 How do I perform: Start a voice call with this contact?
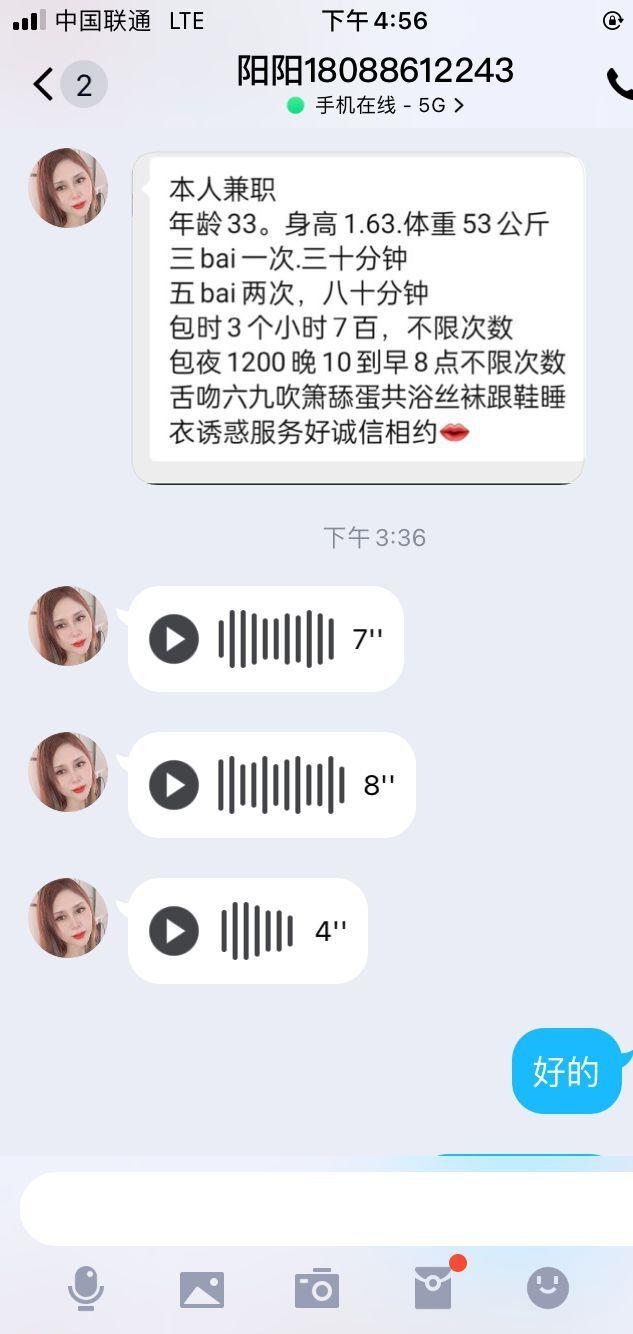[x=619, y=84]
